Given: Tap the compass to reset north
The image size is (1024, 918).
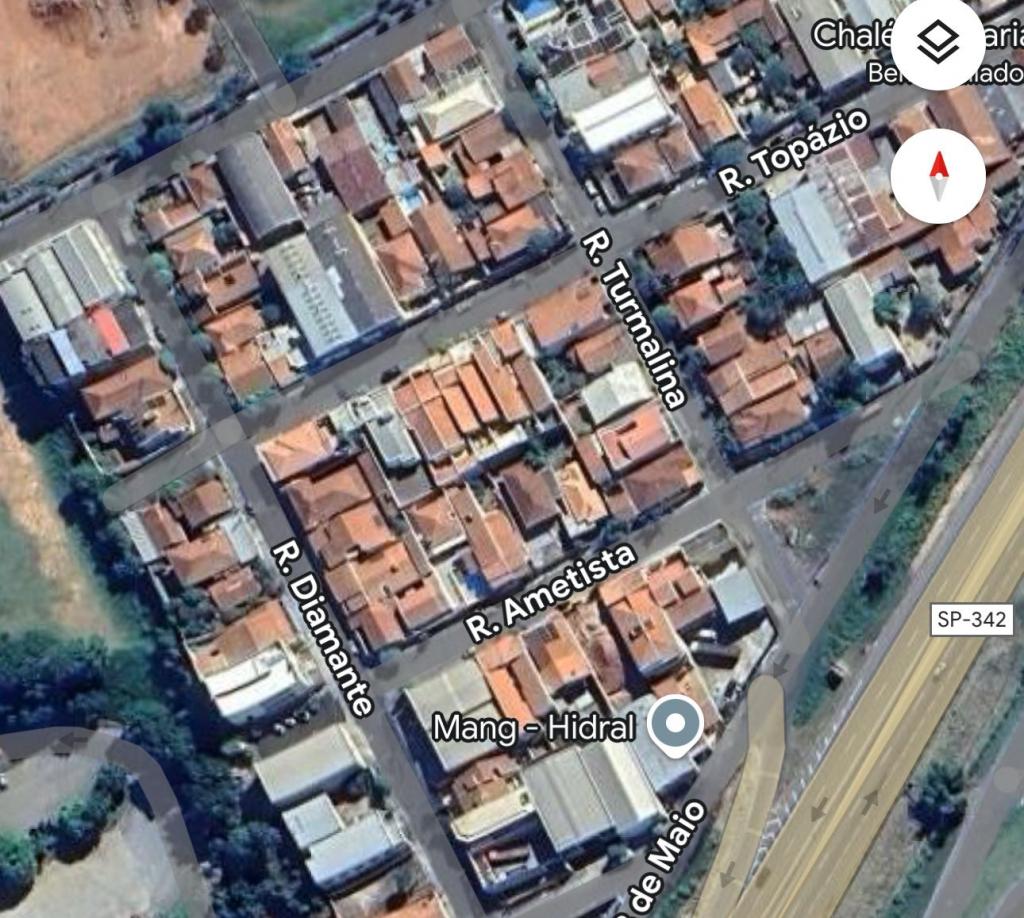Looking at the screenshot, I should [938, 175].
